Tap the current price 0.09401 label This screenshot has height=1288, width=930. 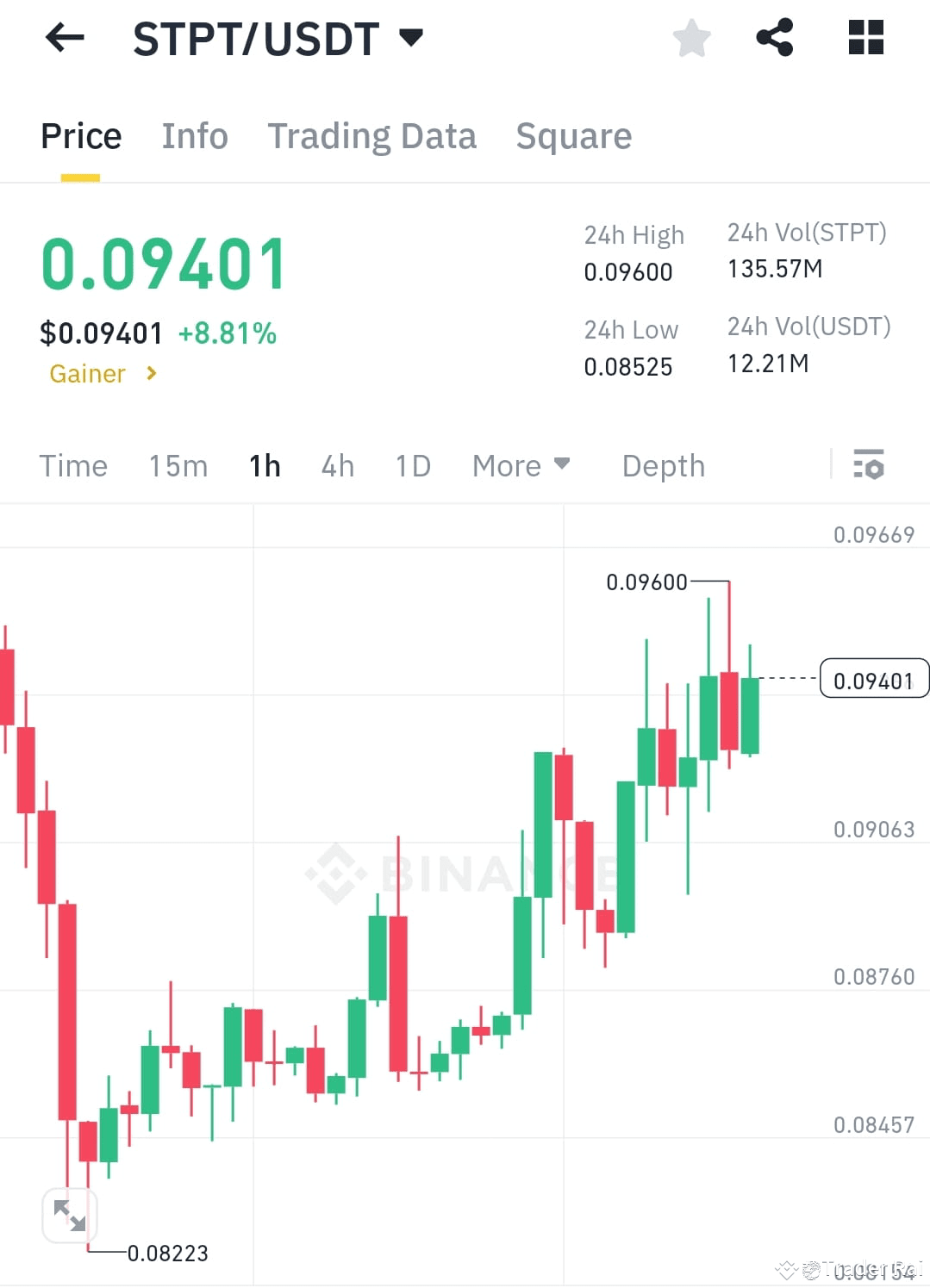tap(874, 679)
